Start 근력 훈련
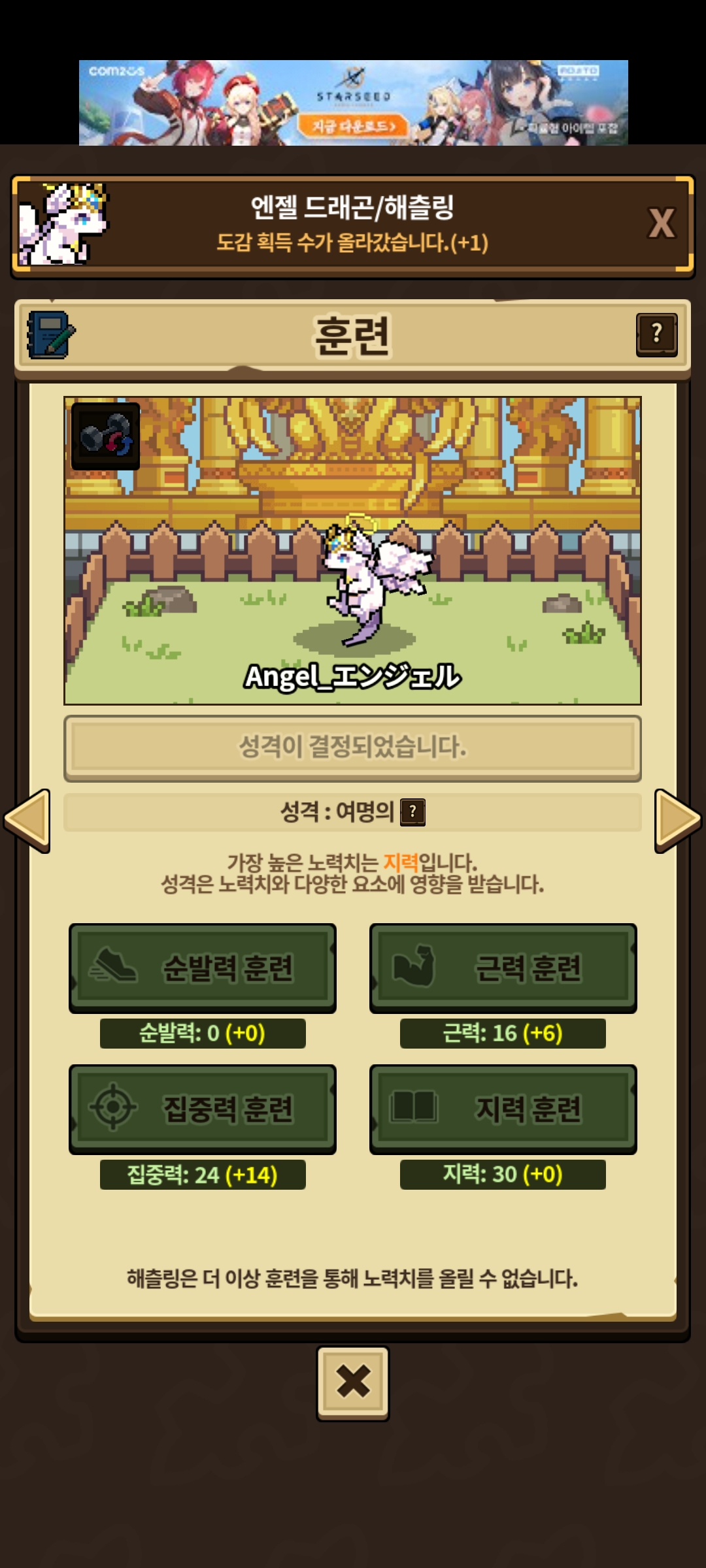 503,968
